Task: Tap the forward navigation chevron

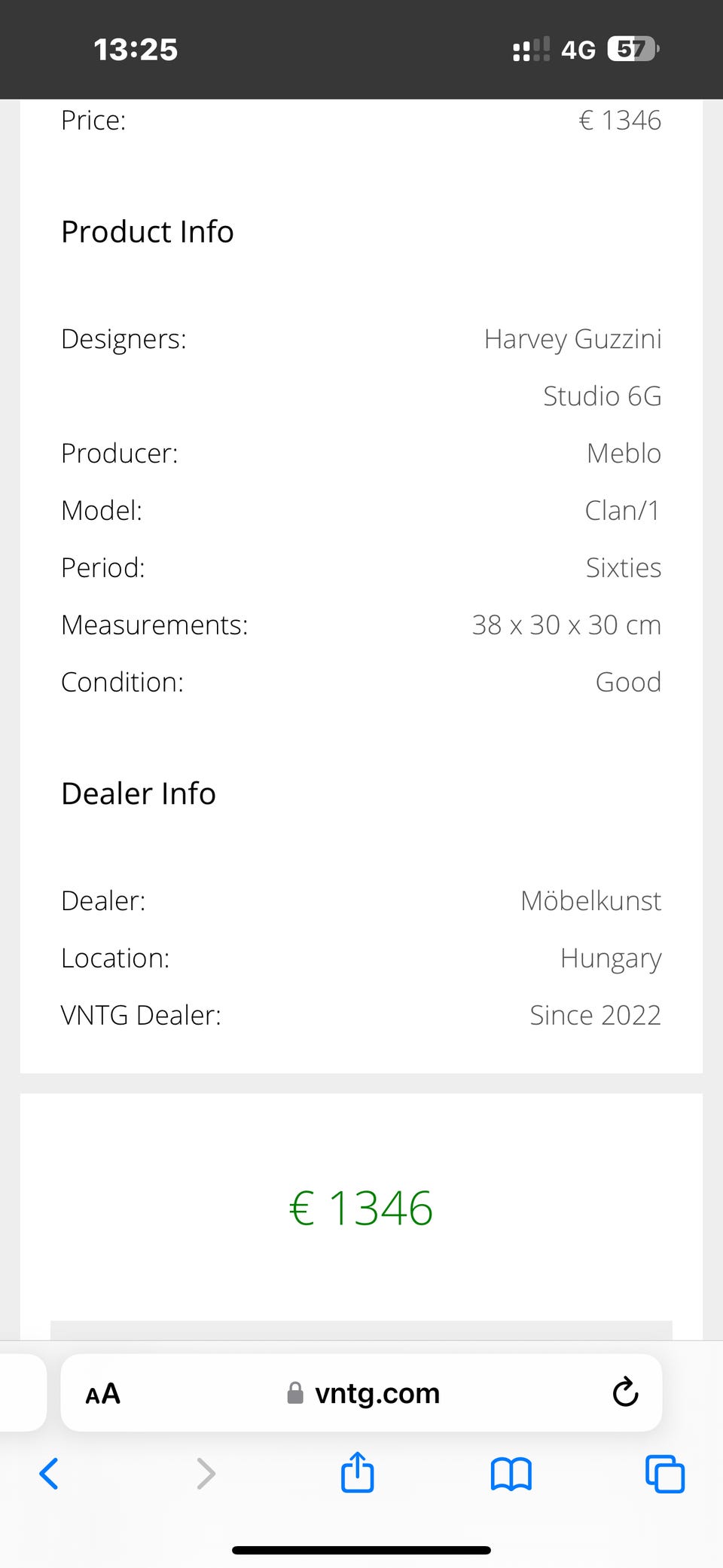Action: click(205, 1475)
